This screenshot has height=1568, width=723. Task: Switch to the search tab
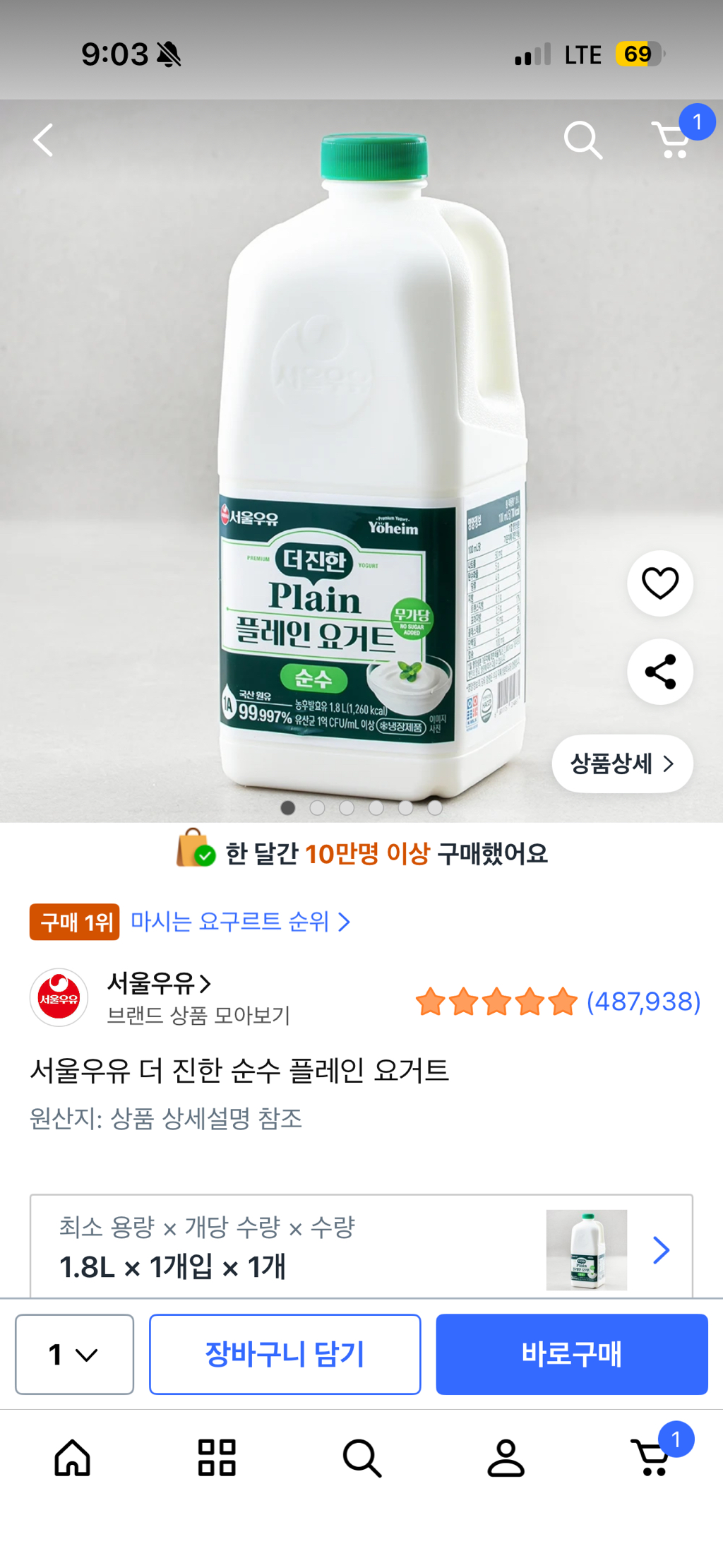(x=361, y=1459)
